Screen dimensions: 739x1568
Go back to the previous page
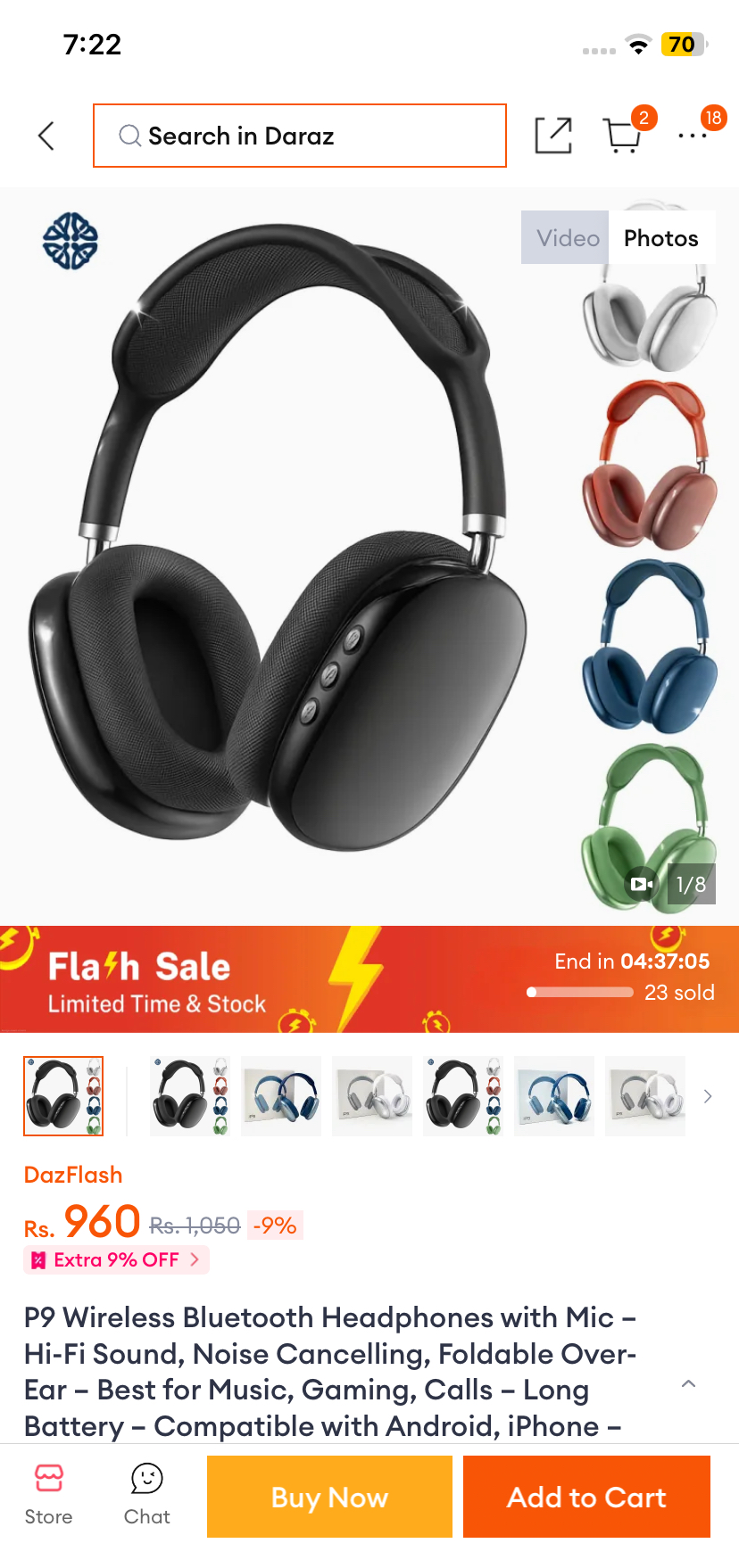[46, 136]
